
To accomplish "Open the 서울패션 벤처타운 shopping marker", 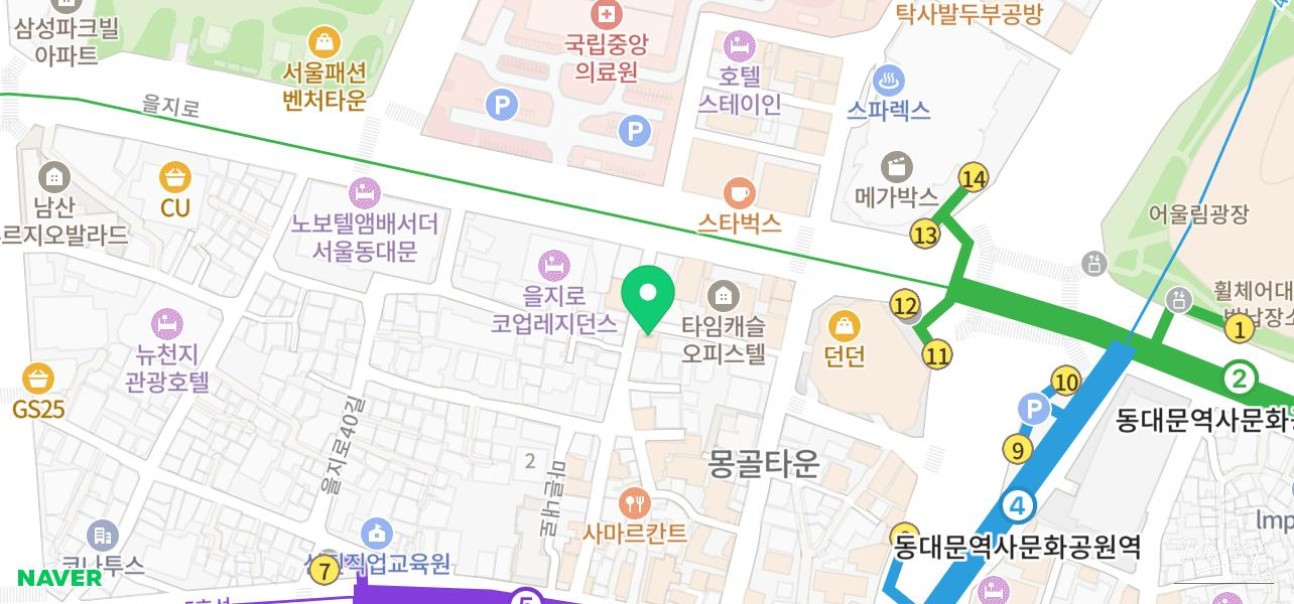I will click(x=324, y=42).
